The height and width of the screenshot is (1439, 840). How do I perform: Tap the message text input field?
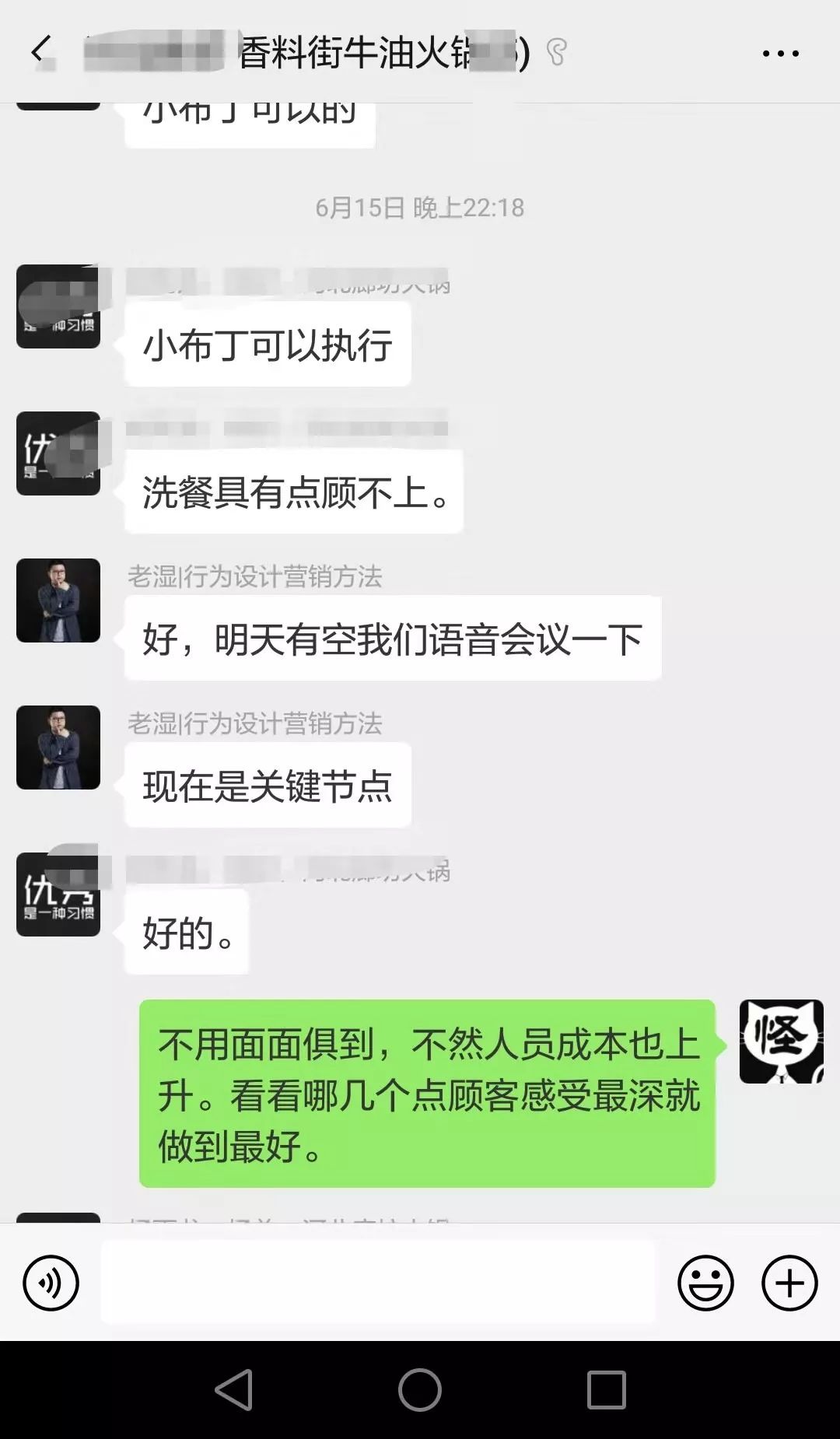[377, 1283]
